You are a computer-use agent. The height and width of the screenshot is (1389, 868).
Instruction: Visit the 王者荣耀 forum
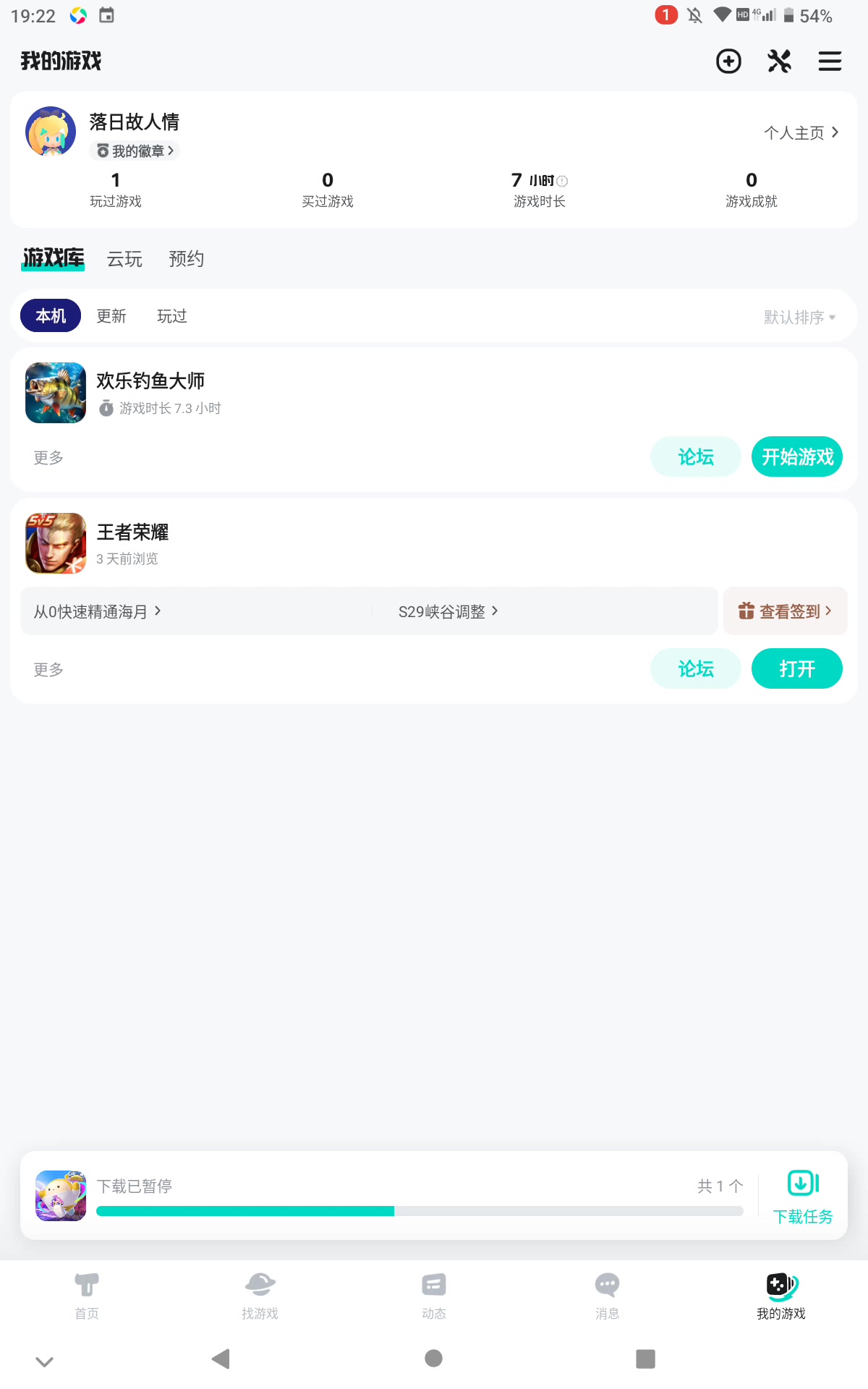(x=696, y=669)
